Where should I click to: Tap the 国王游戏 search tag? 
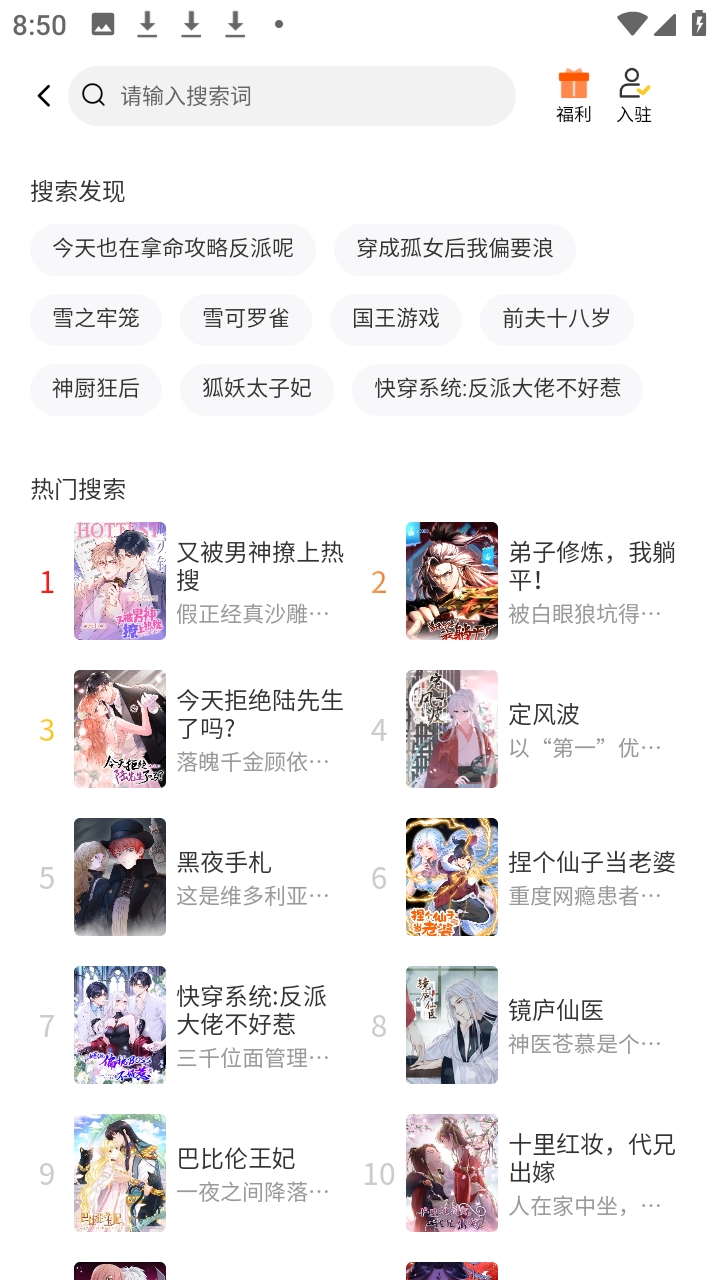click(396, 319)
